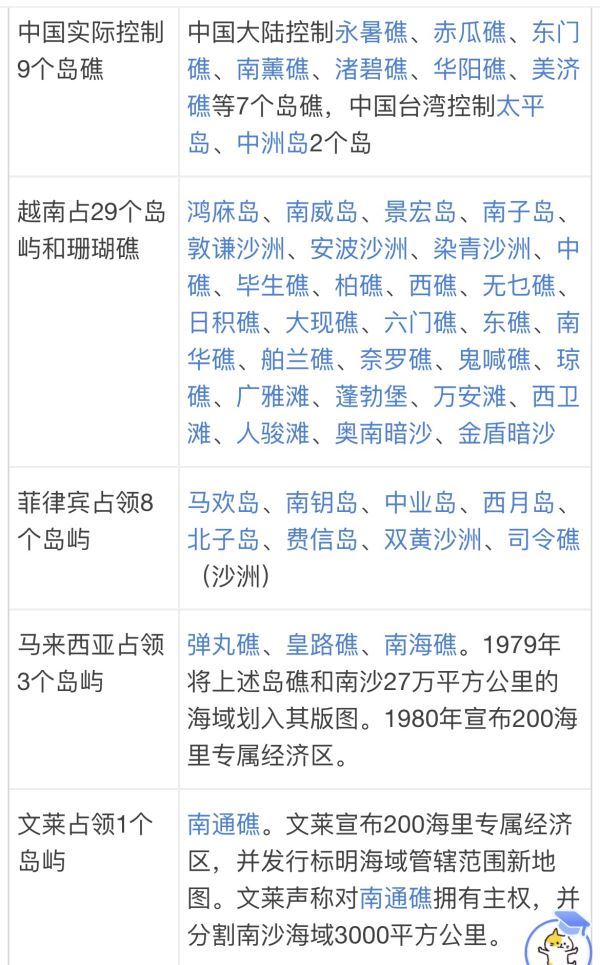This screenshot has width=600, height=965.
Task: Open the 永暑礁 link
Action: 371,33
